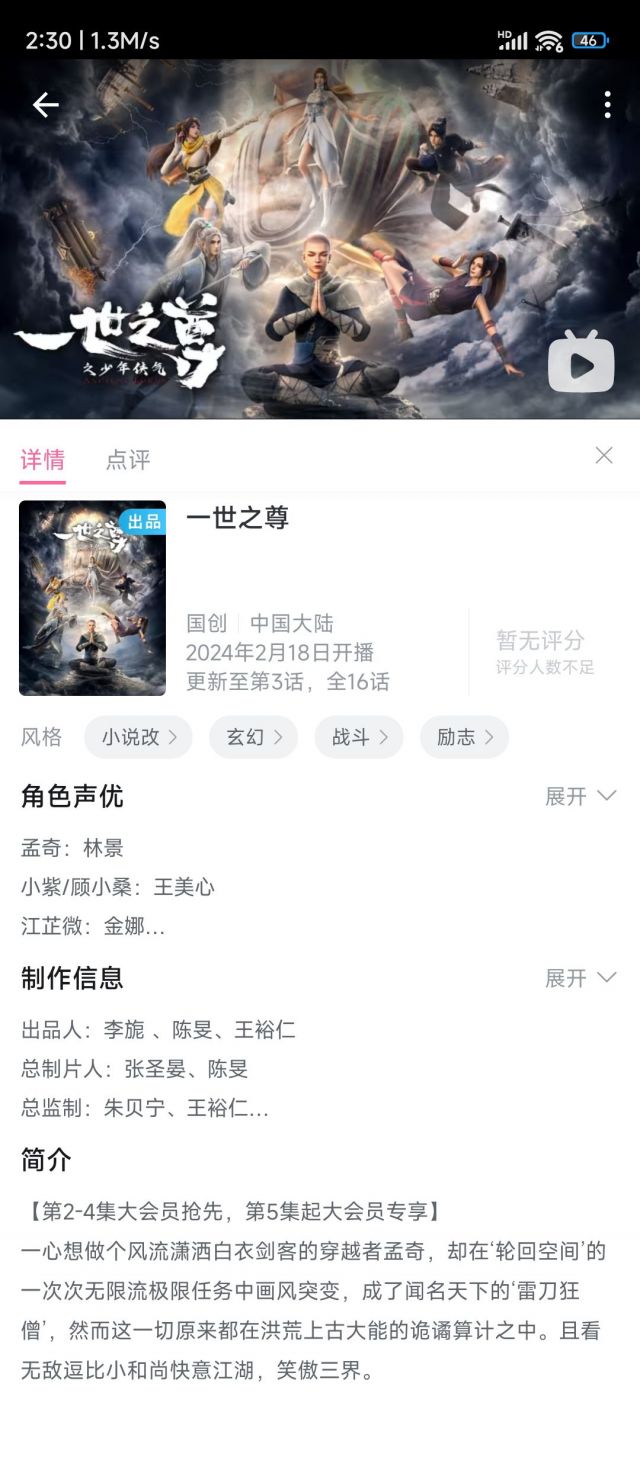
Task: Open the 励志 style chip
Action: pyautogui.click(x=464, y=737)
